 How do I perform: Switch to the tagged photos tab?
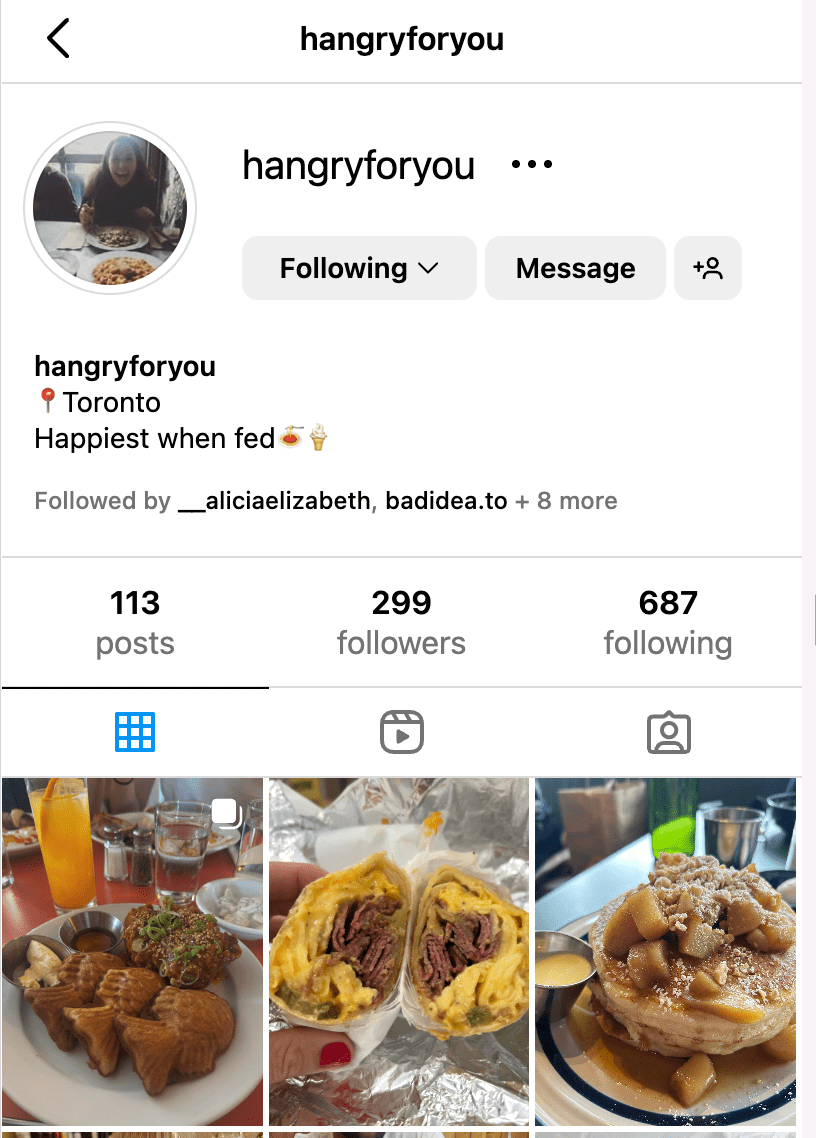click(669, 733)
